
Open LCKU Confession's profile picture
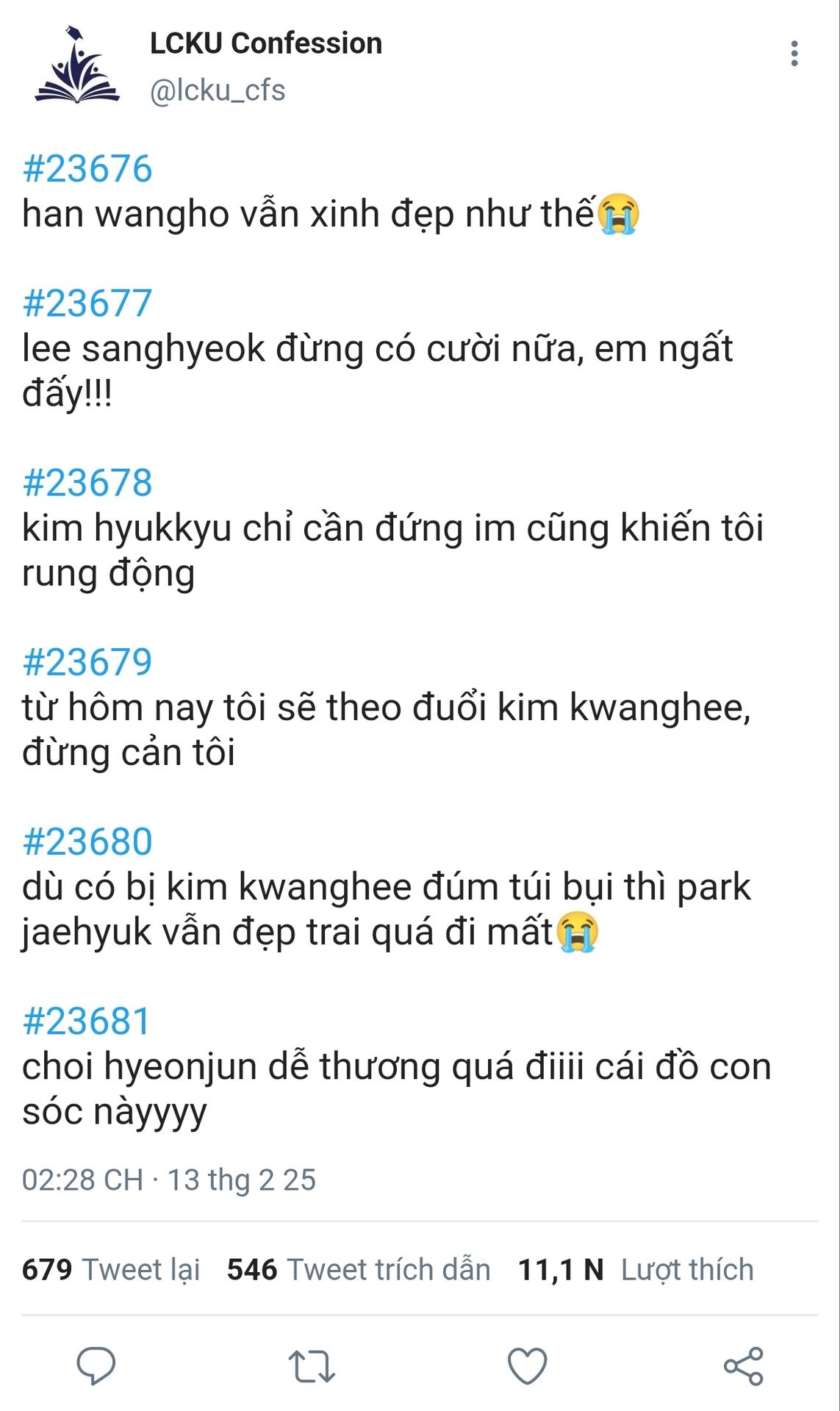(77, 66)
